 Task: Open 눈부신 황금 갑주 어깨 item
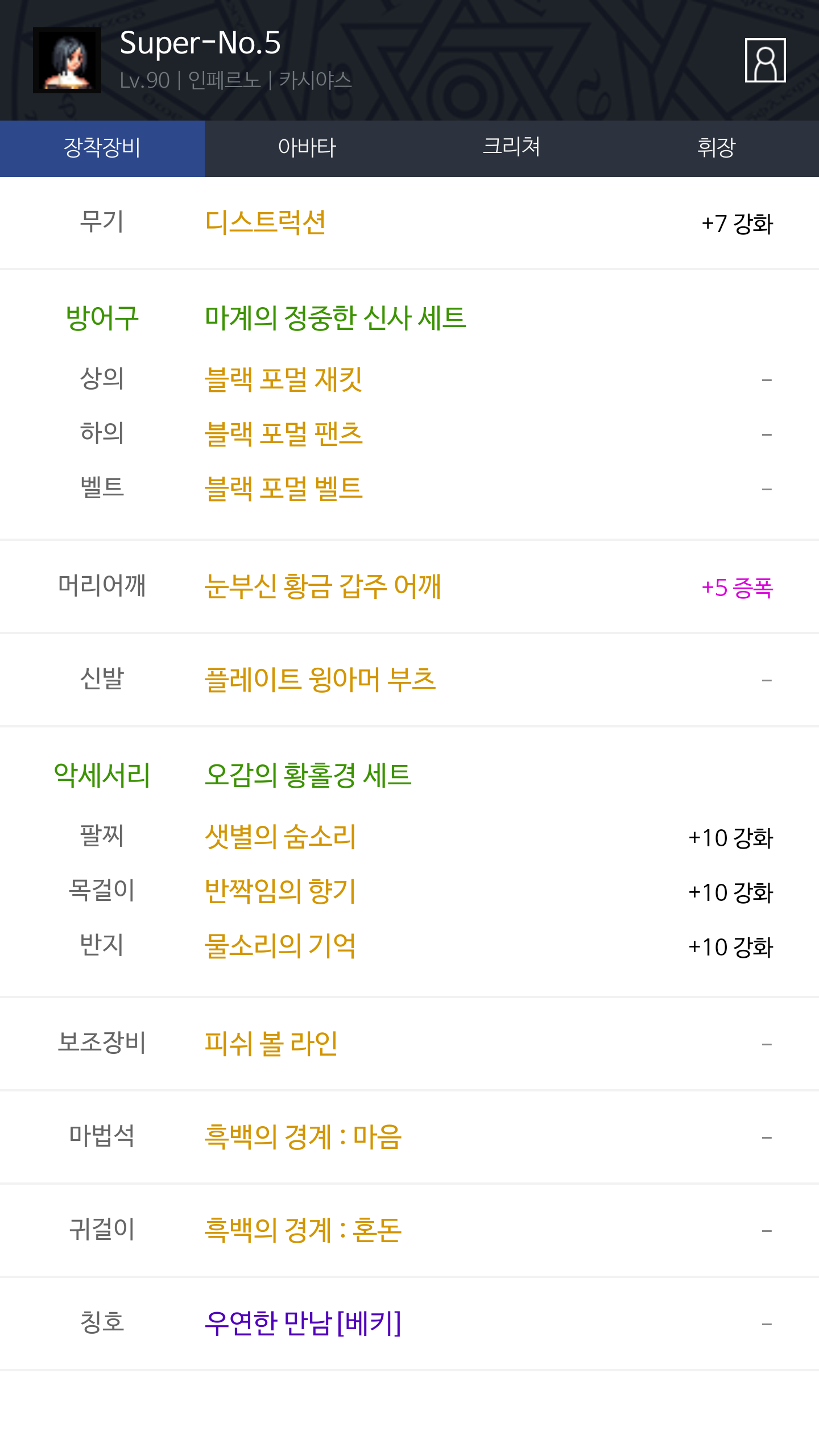click(322, 586)
